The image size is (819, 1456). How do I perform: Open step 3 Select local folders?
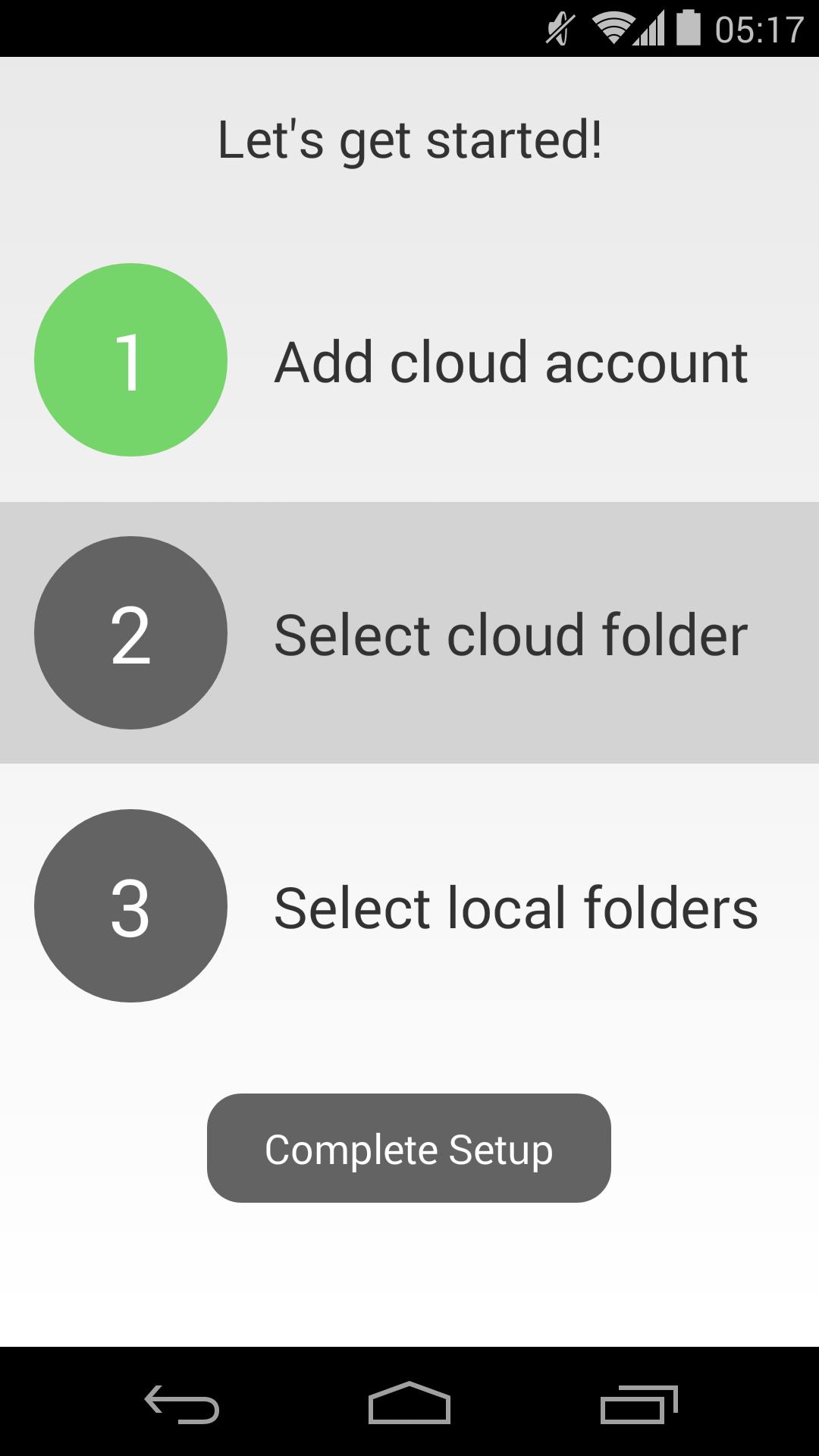409,906
